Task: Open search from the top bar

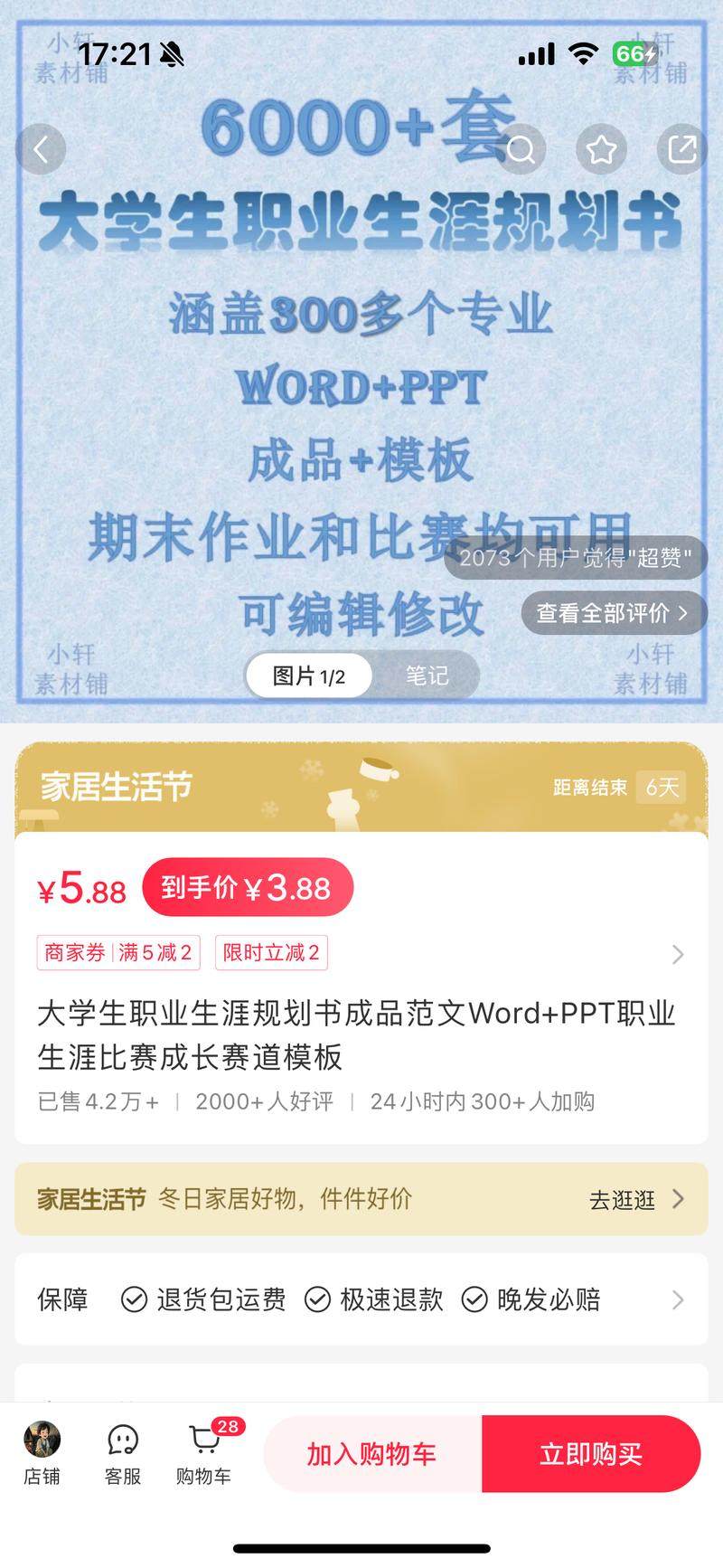Action: point(521,149)
